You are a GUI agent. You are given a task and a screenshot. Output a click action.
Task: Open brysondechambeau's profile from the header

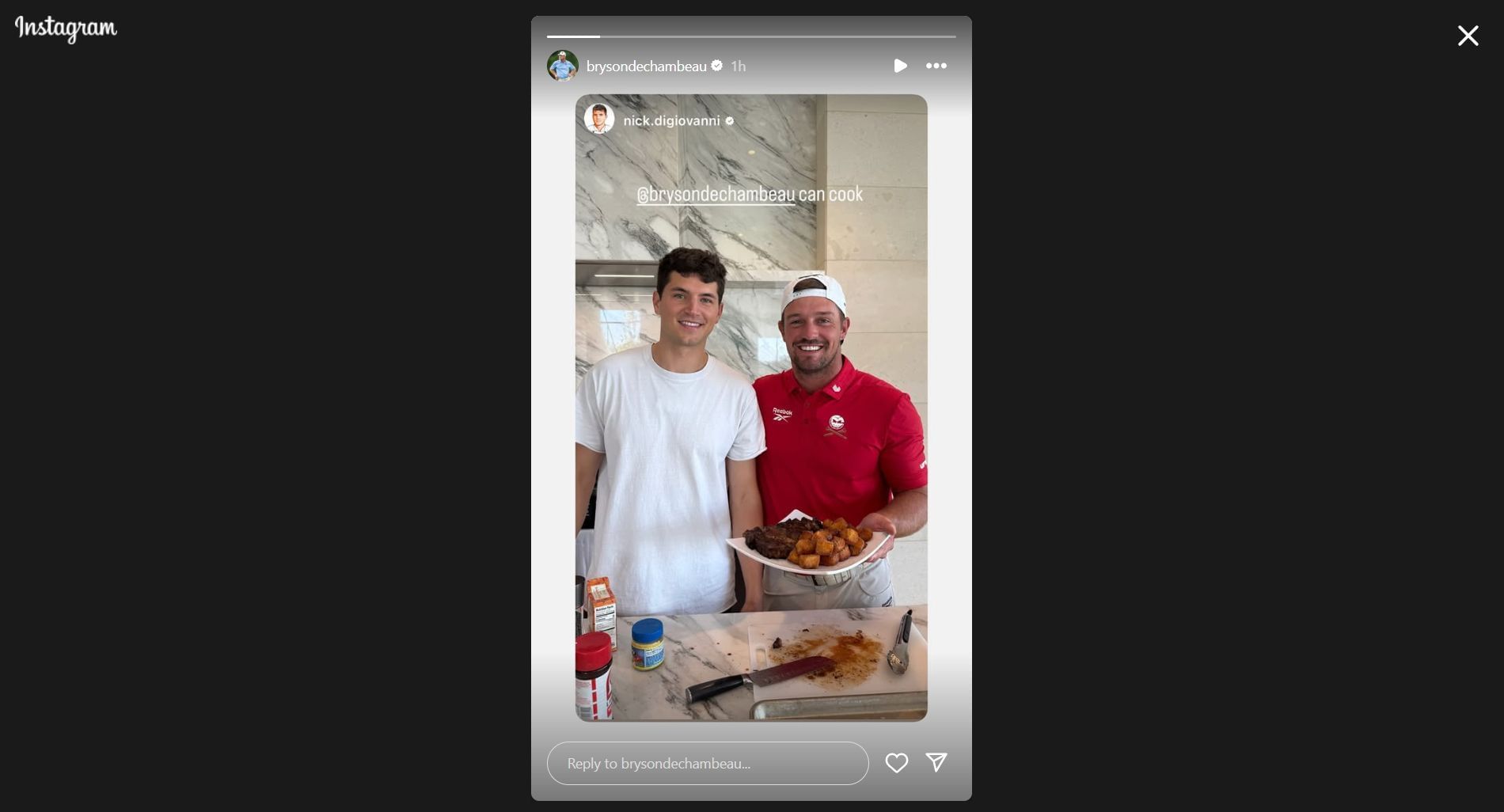646,66
